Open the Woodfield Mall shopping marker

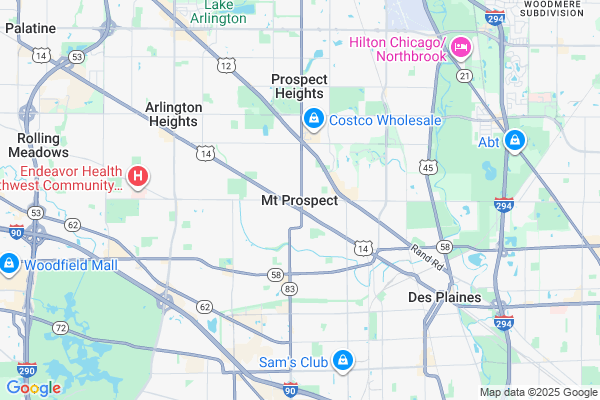(8, 265)
